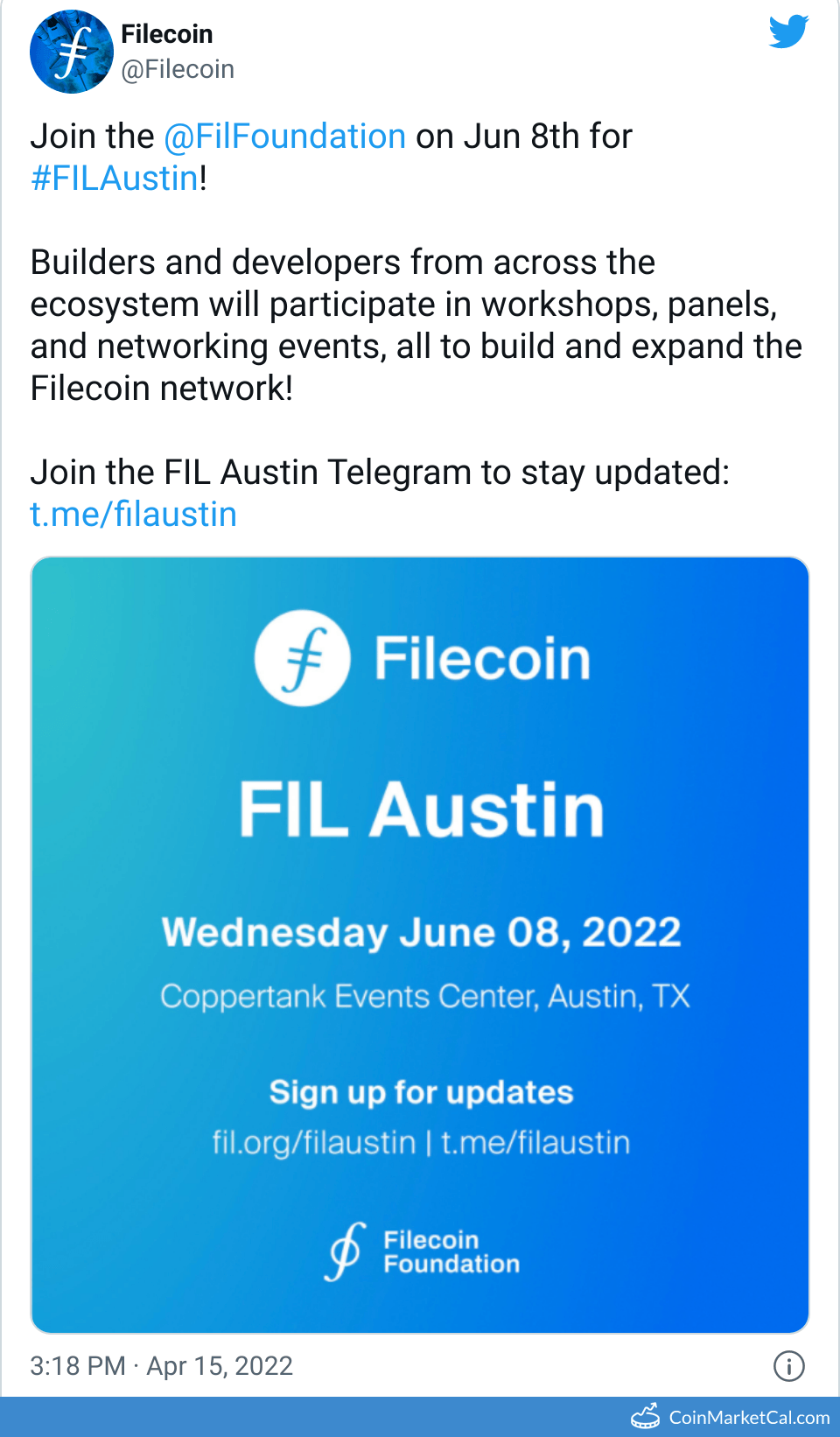Follow the t.me/filaustin link in the tweet text
Image resolution: width=840 pixels, height=1437 pixels.
point(133,515)
